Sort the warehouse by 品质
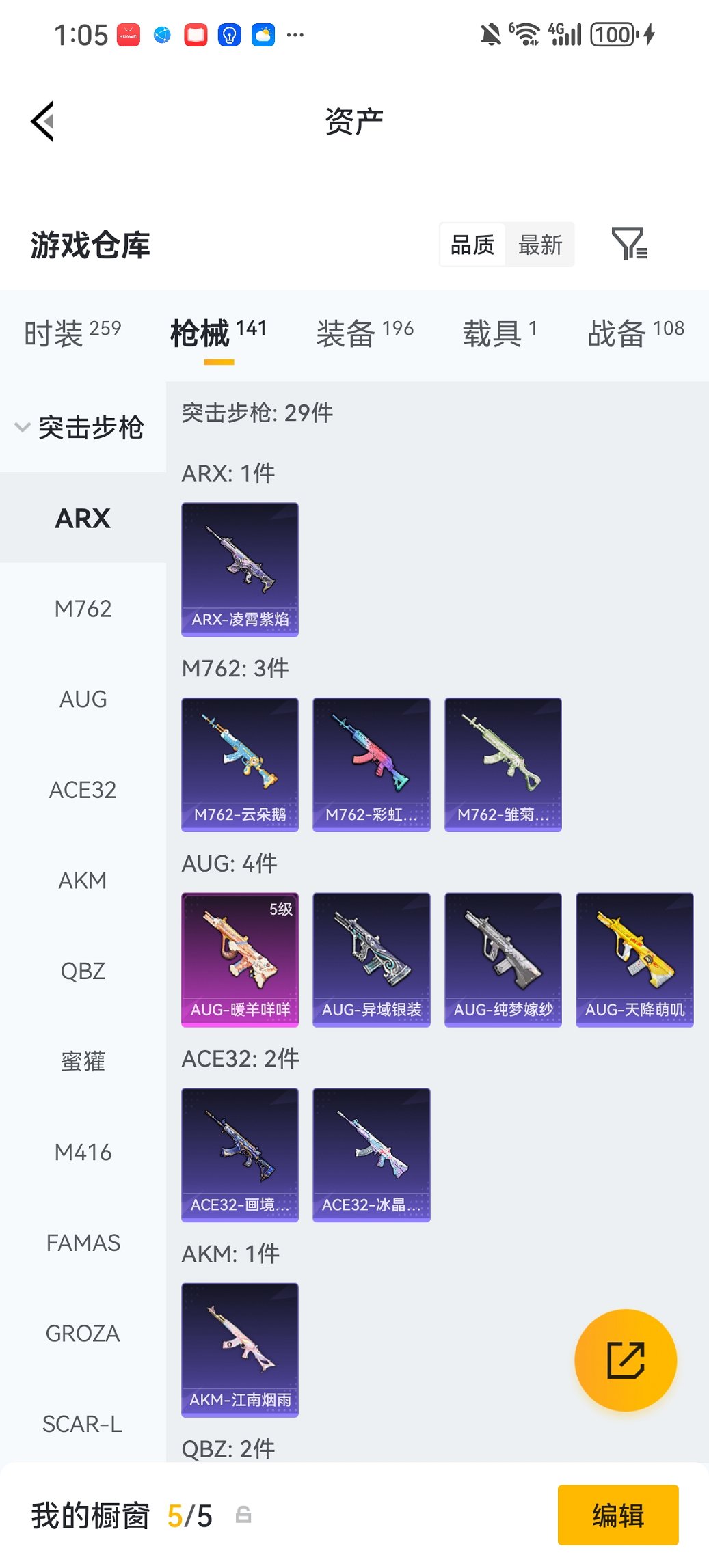The height and width of the screenshot is (1568, 709). (472, 245)
